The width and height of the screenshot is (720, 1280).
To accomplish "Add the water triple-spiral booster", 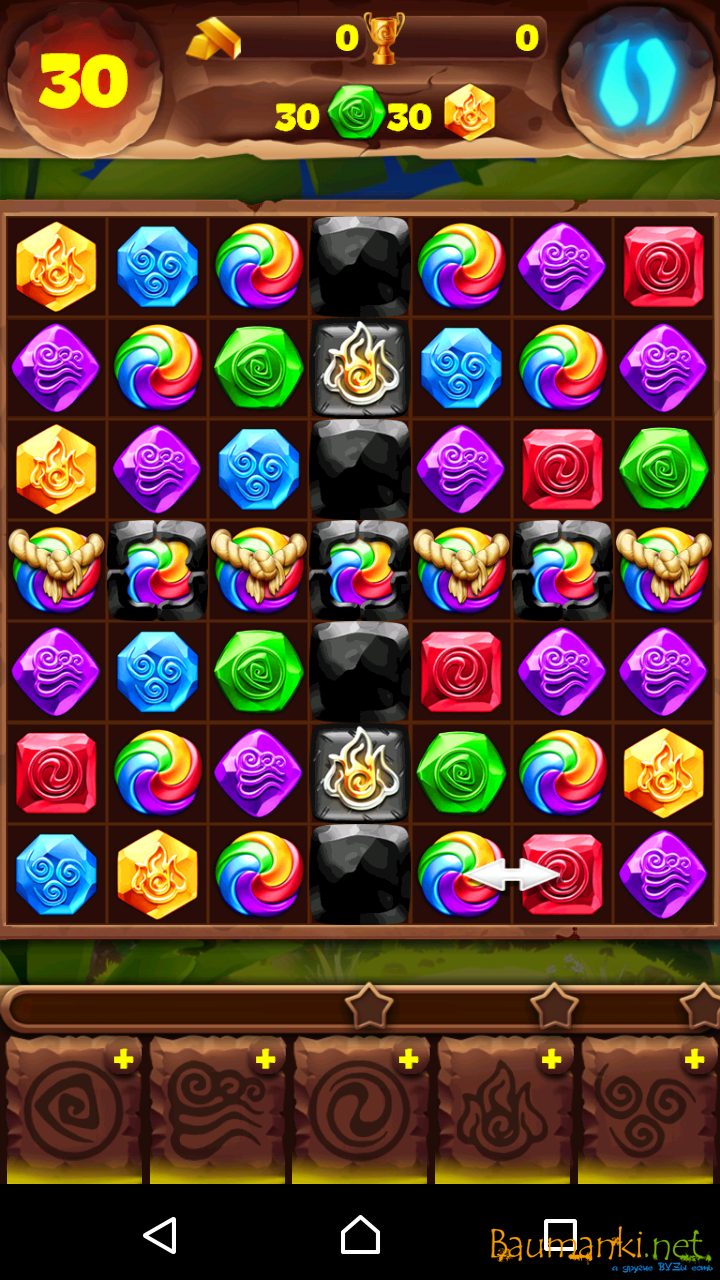I will (694, 1060).
